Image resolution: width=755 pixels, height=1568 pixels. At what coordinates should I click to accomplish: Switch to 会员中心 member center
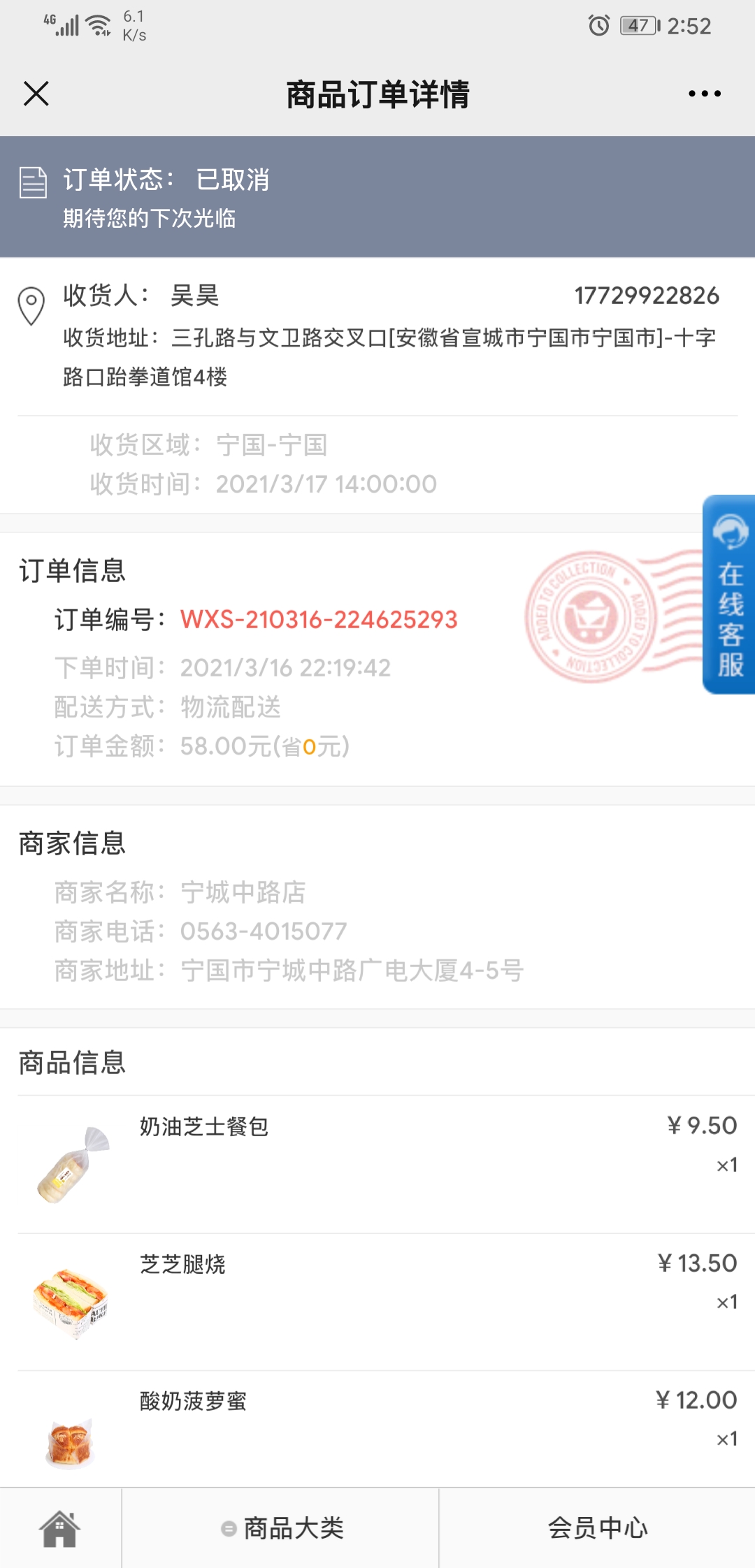point(598,1528)
